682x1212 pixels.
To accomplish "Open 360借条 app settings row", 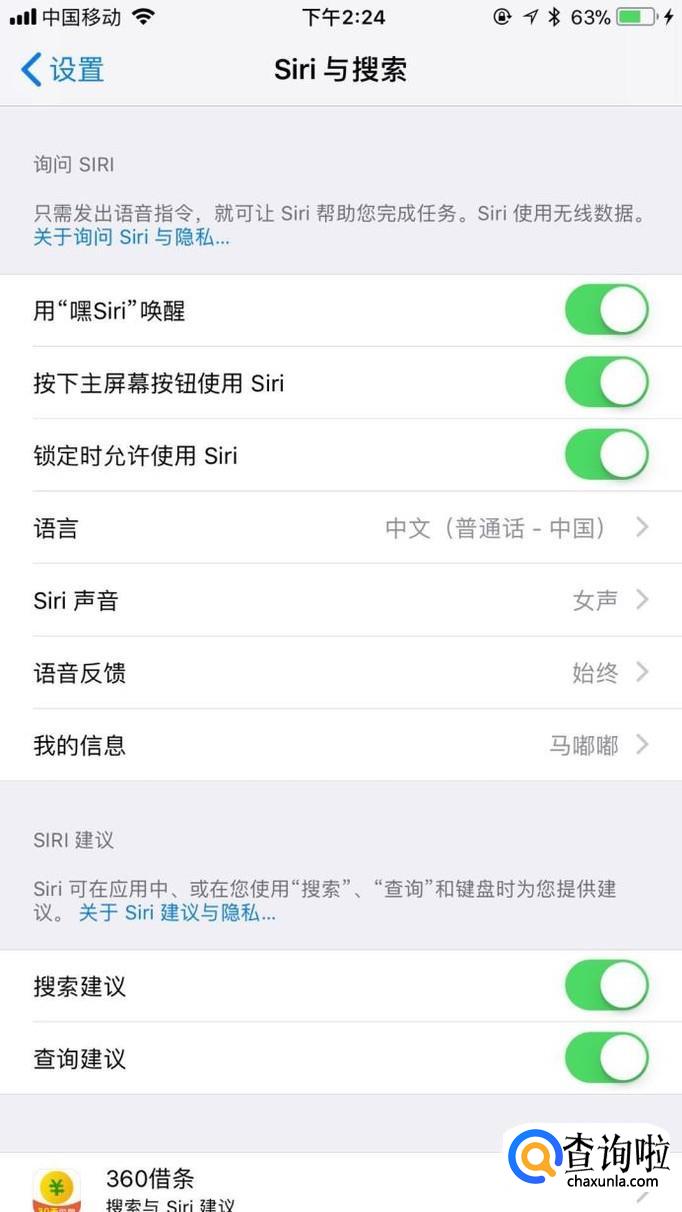I will pyautogui.click(x=250, y=1185).
